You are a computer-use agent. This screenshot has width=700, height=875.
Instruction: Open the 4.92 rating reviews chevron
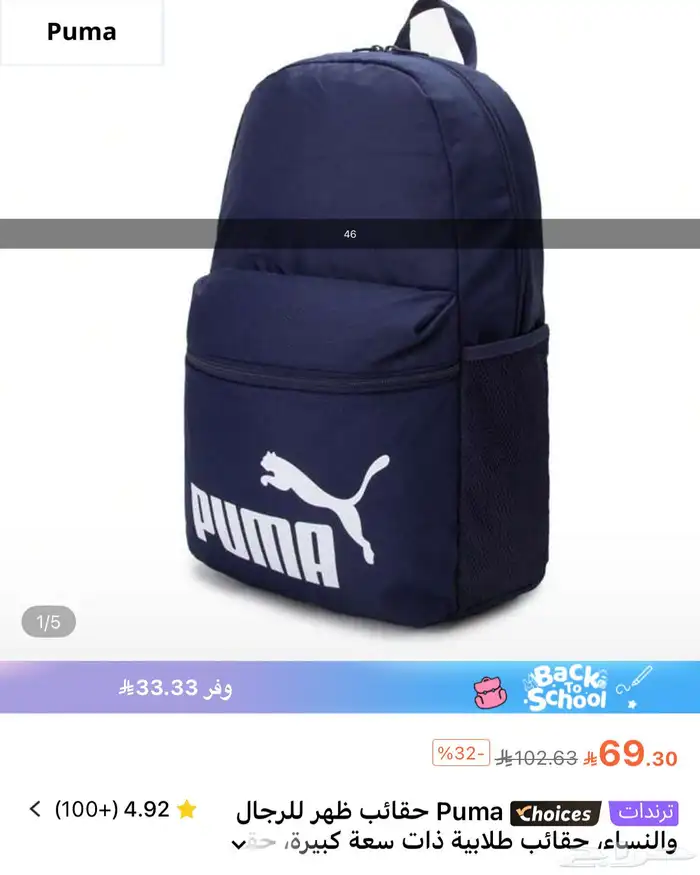click(34, 809)
